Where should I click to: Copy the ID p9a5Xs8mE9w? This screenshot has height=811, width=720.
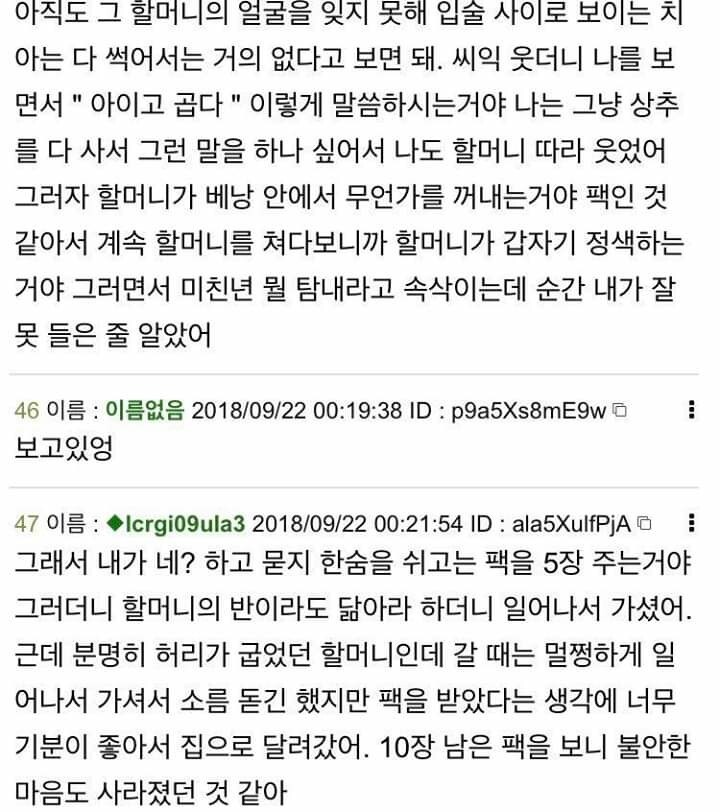[619, 410]
